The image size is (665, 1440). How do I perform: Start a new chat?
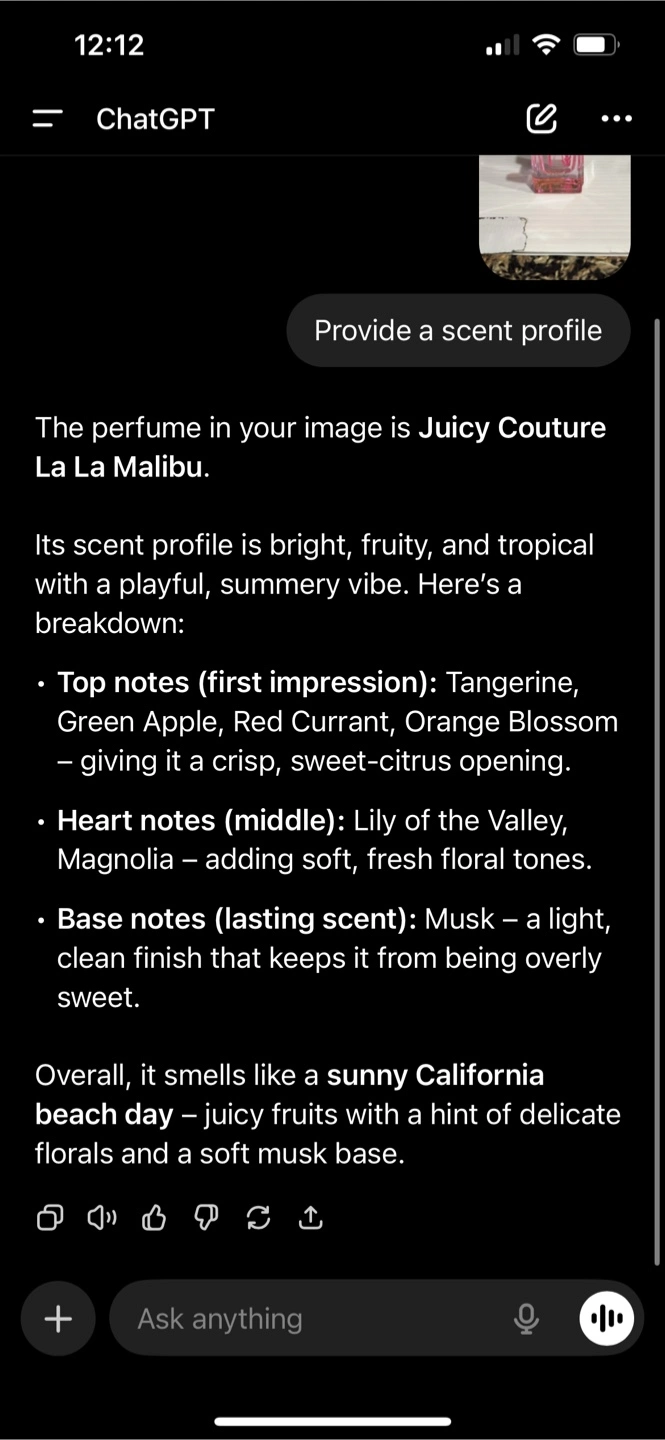point(541,119)
